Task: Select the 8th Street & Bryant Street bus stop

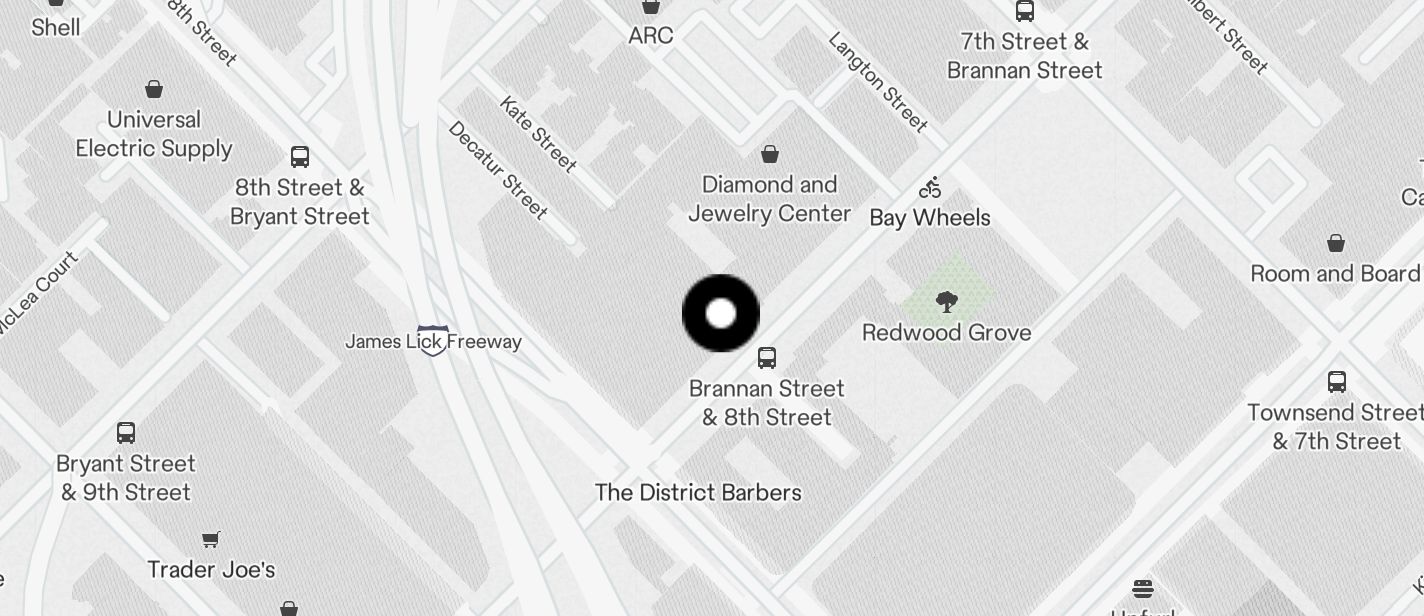Action: (x=300, y=157)
